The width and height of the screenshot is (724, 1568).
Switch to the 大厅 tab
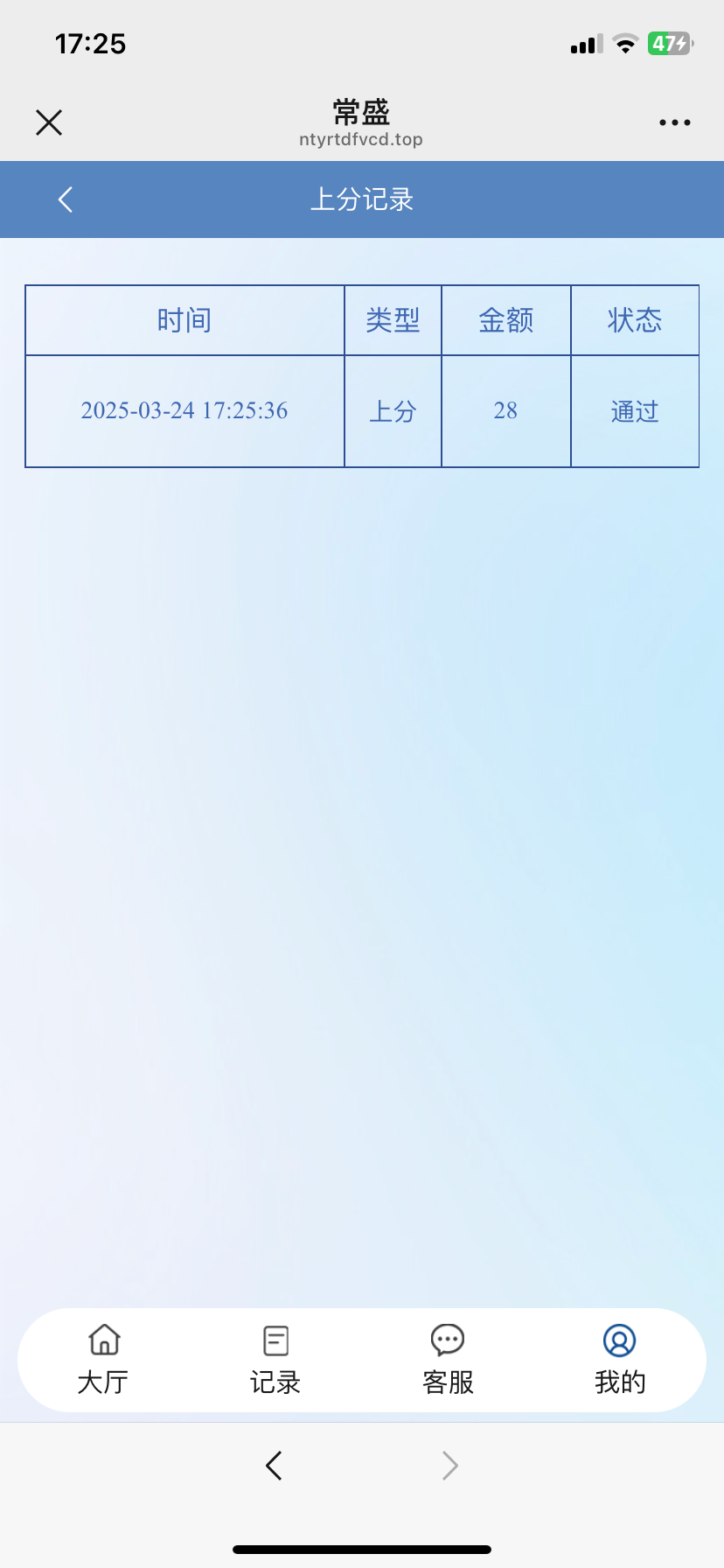104,1359
